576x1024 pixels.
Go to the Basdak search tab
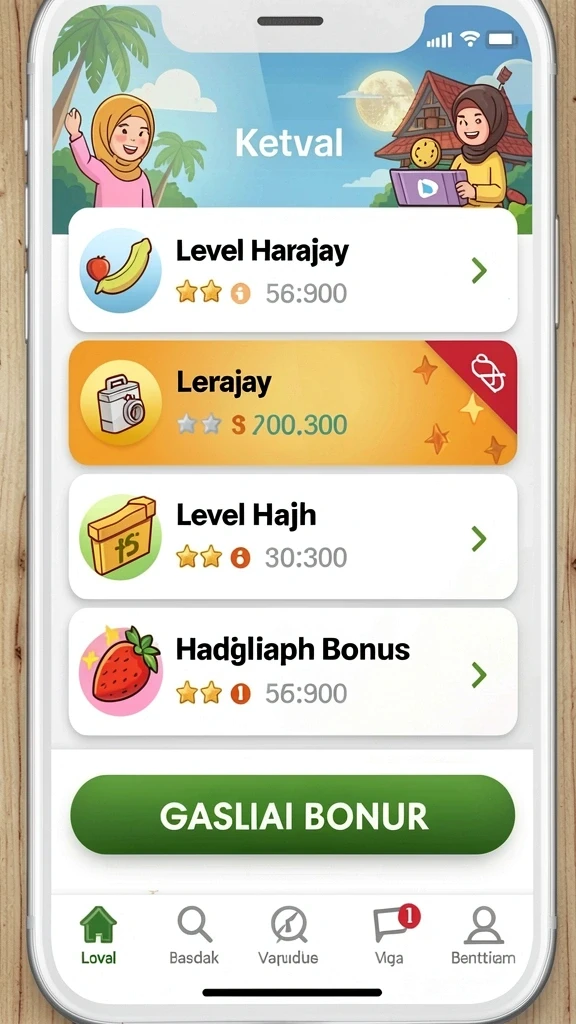click(194, 935)
